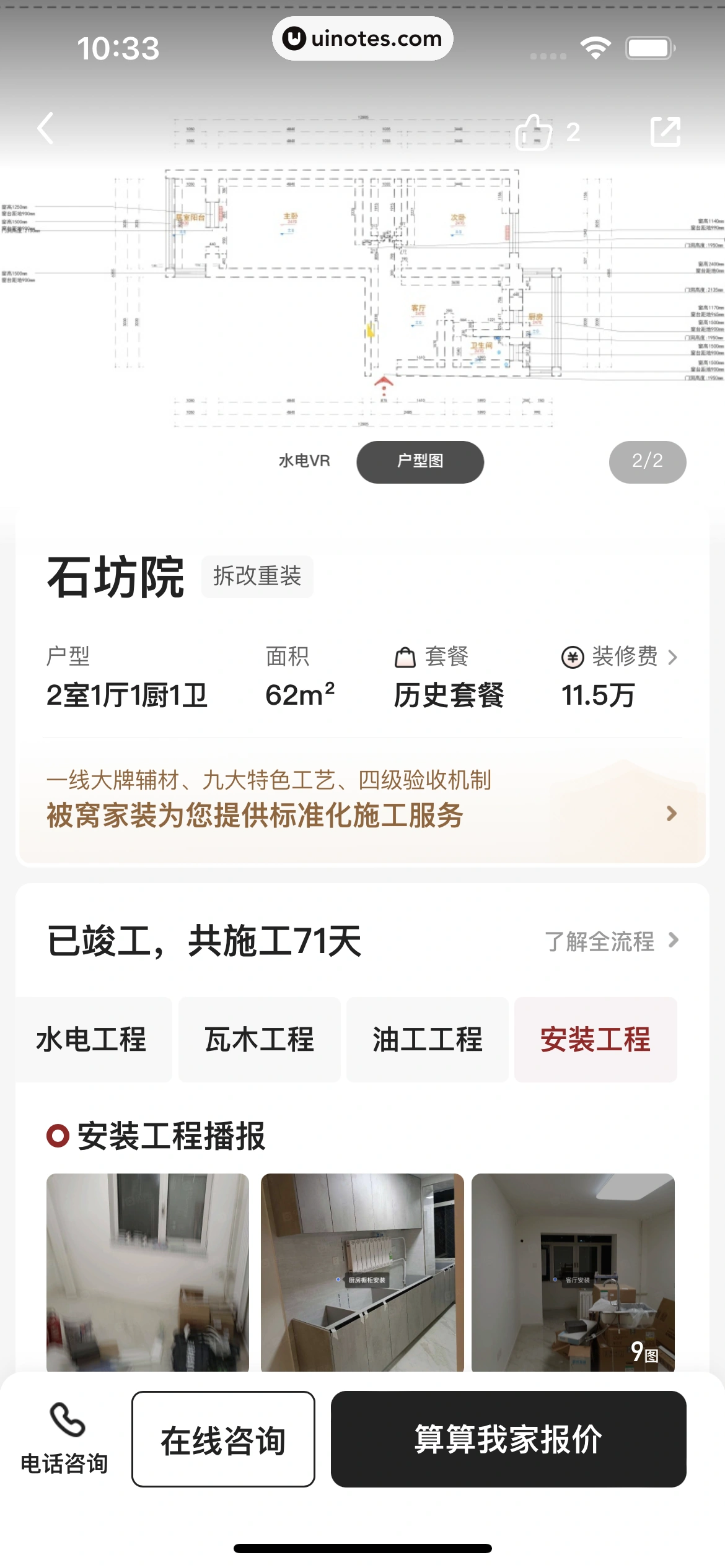Switch to the 户型图 tab
The image size is (725, 1568).
pos(420,461)
